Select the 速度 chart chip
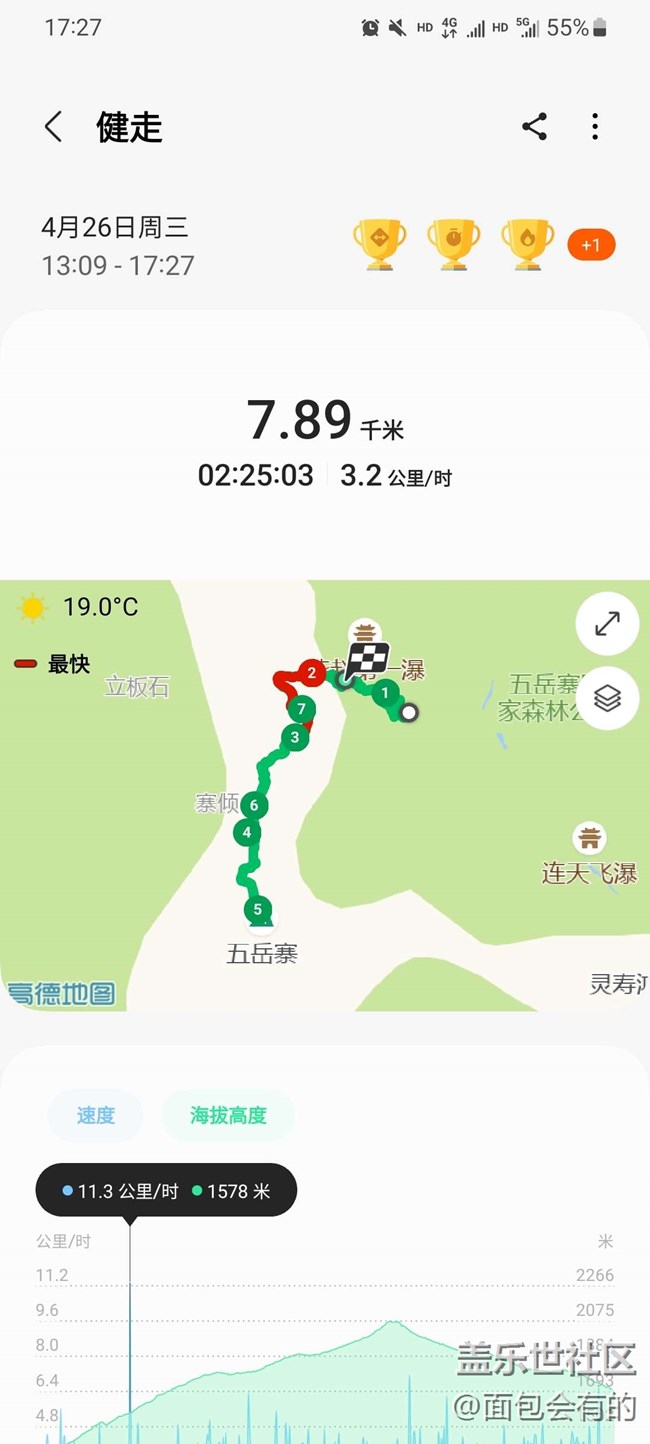Viewport: 650px width, 1444px height. coord(96,1115)
